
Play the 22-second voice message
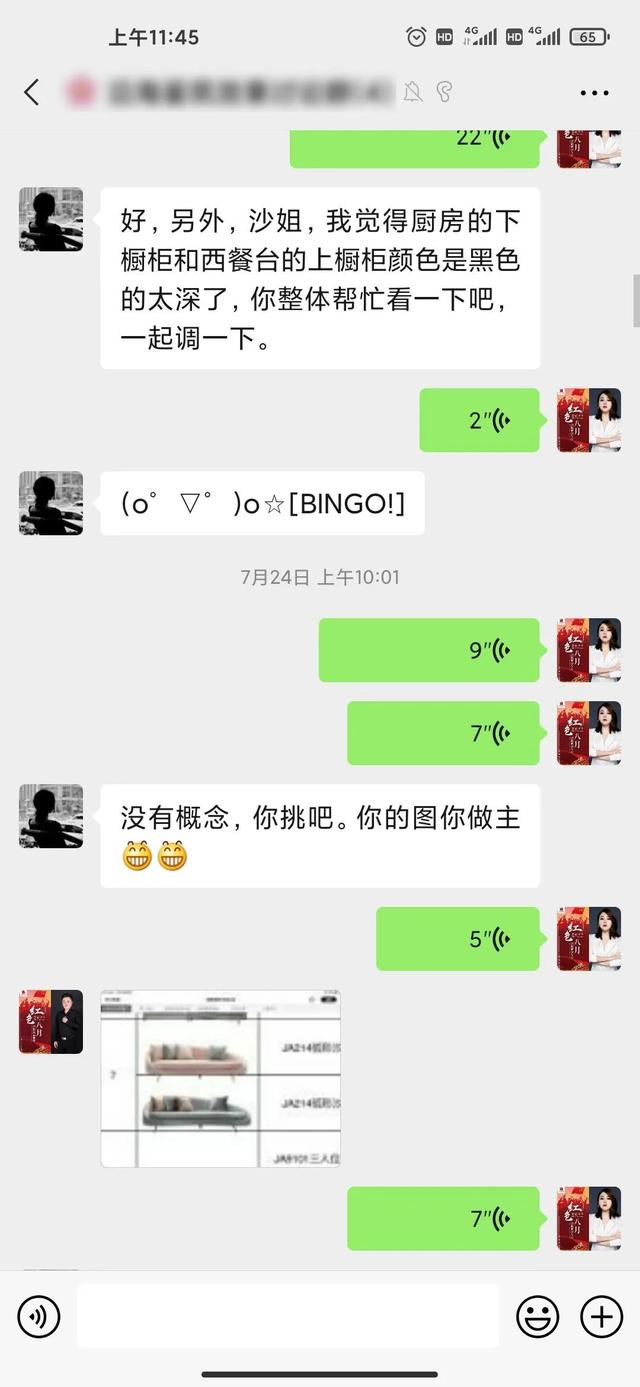pyautogui.click(x=415, y=145)
